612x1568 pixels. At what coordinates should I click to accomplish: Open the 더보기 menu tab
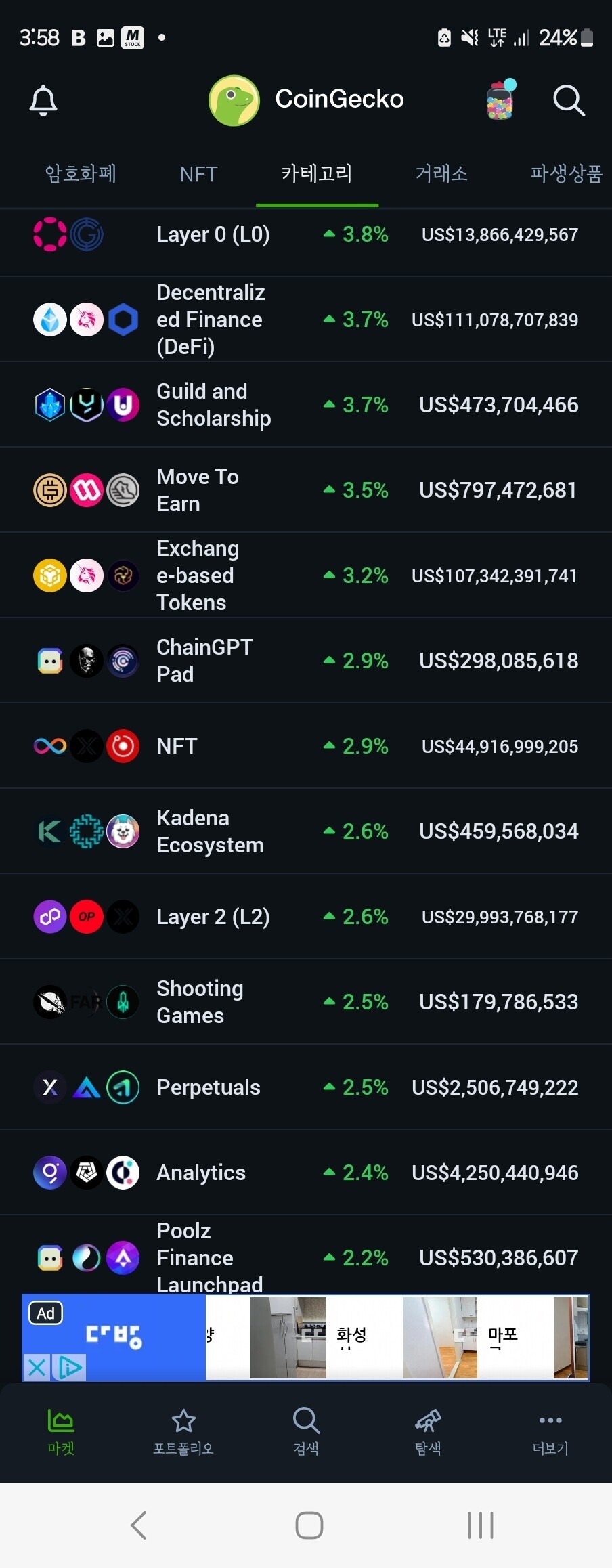click(x=550, y=1431)
